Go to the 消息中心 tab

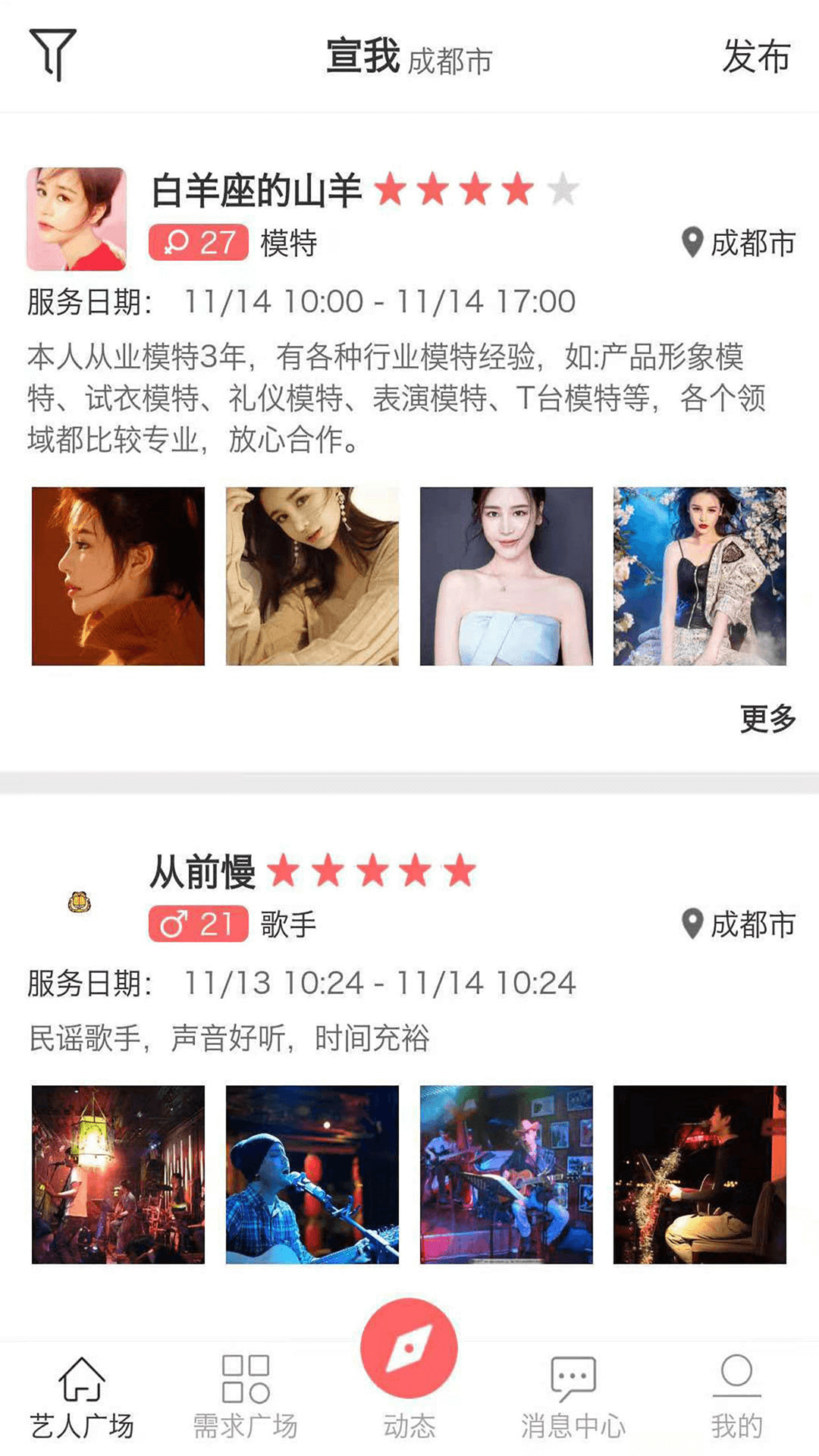(573, 1398)
